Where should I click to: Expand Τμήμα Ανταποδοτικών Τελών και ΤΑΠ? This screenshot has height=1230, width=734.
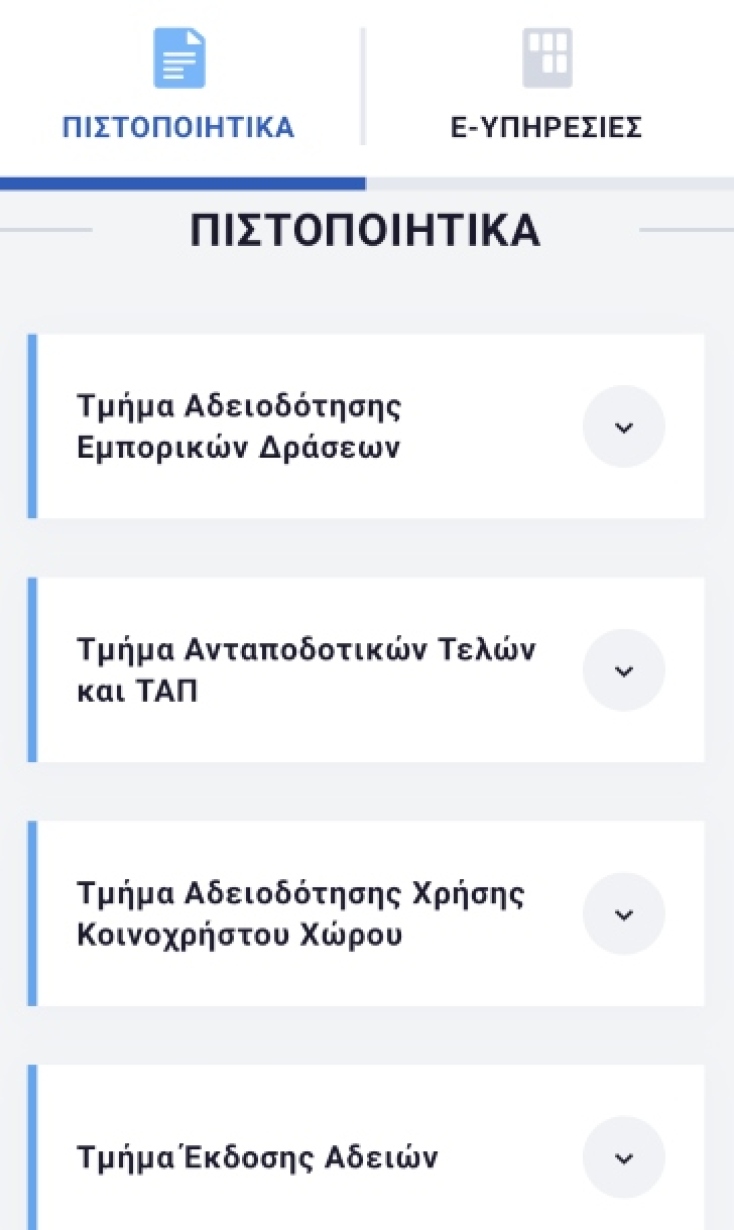tap(624, 670)
